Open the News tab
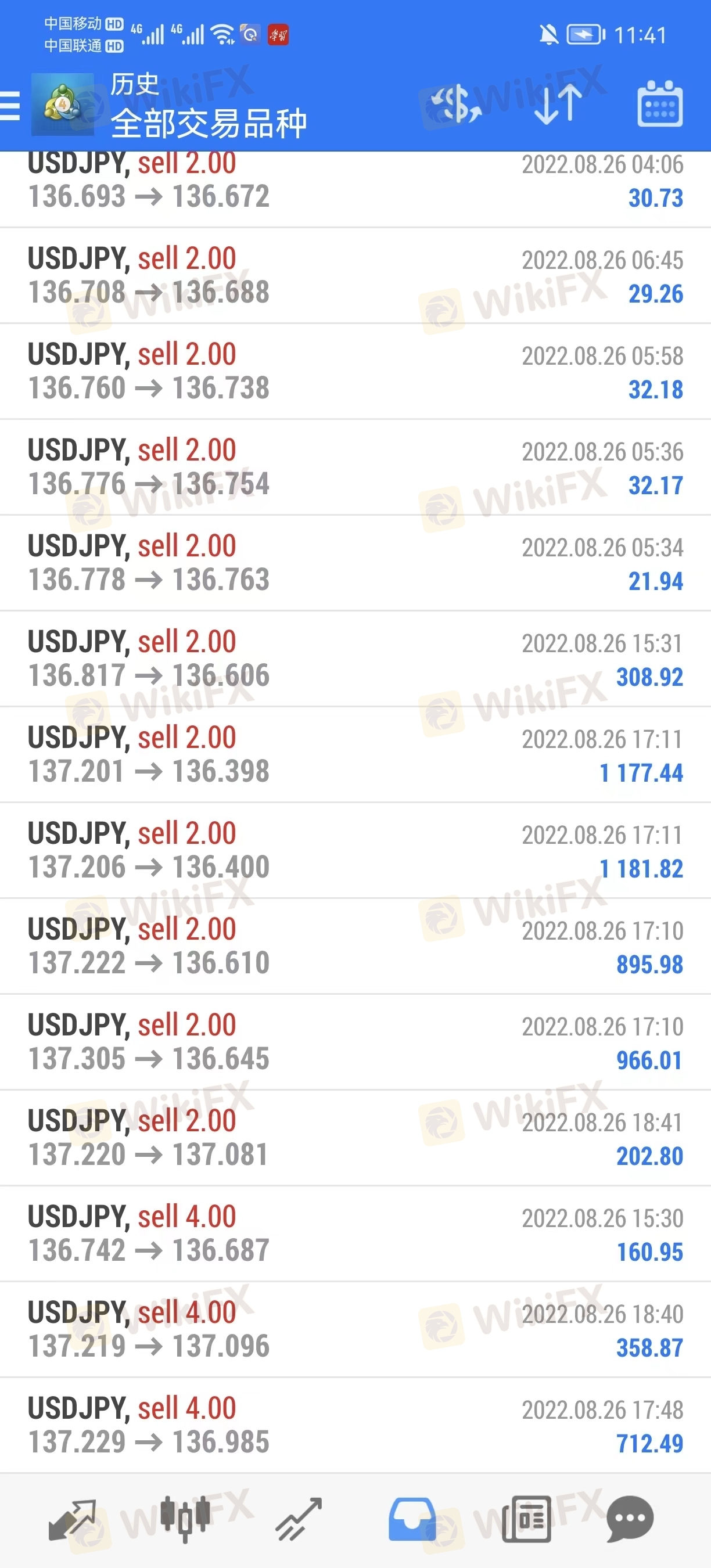 pos(526,1519)
